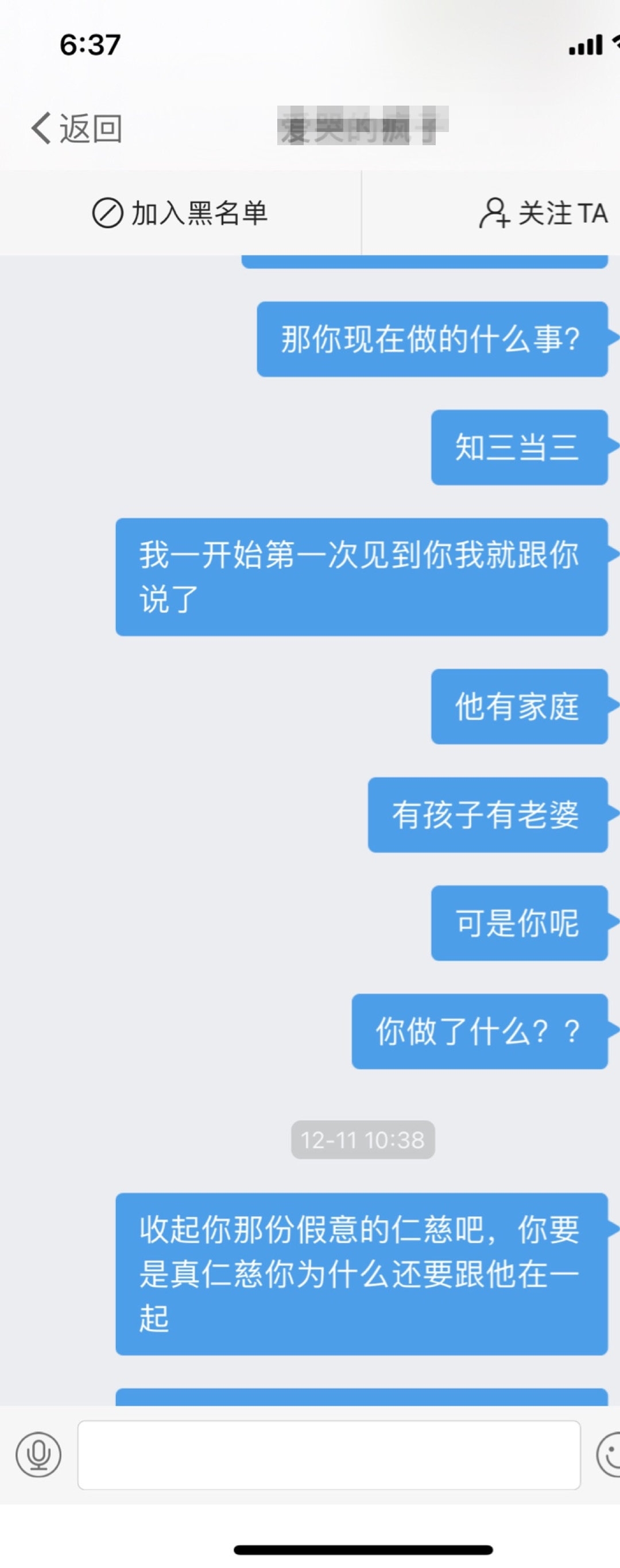Image resolution: width=620 pixels, height=1568 pixels.
Task: Tap the microphone voice input icon
Action: [38, 1455]
